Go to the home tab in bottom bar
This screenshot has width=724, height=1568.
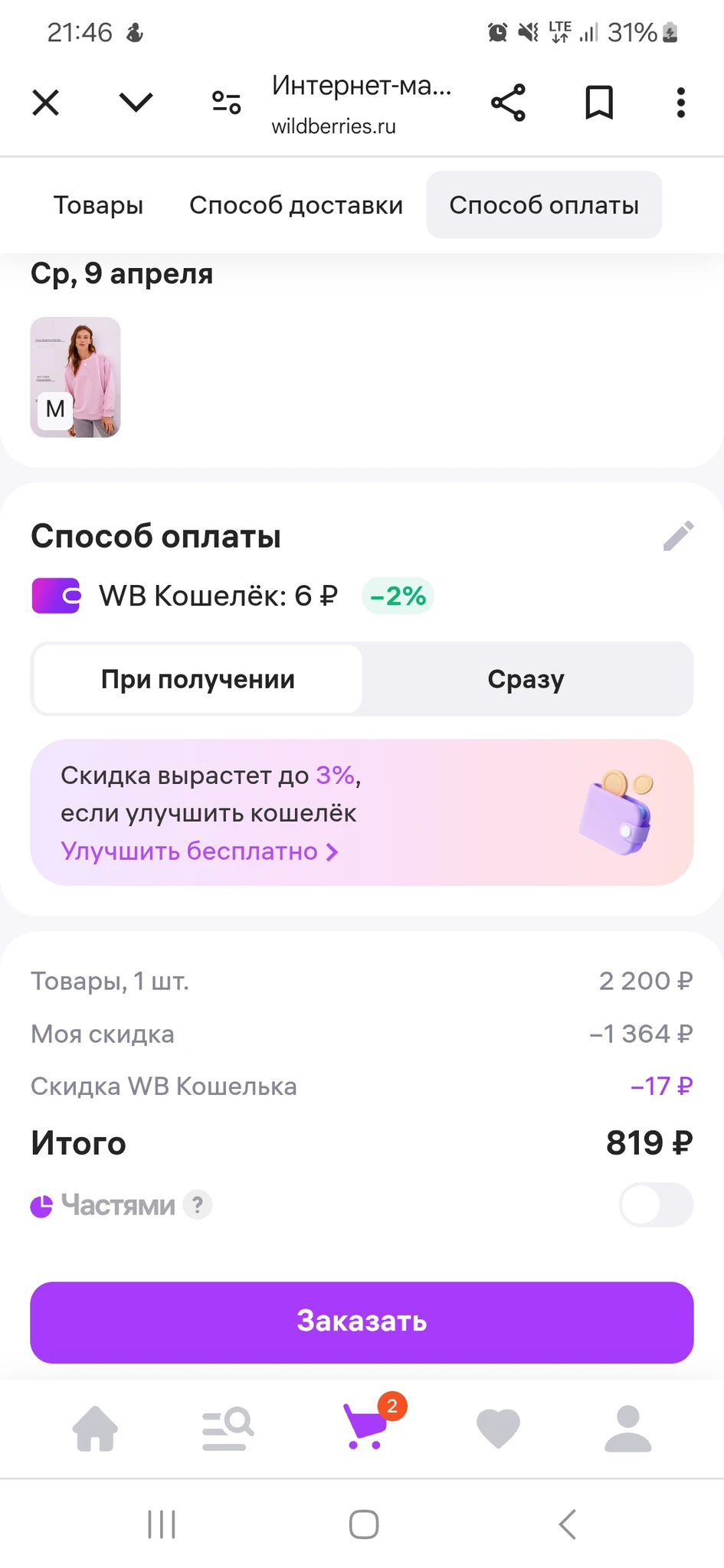pos(95,1429)
